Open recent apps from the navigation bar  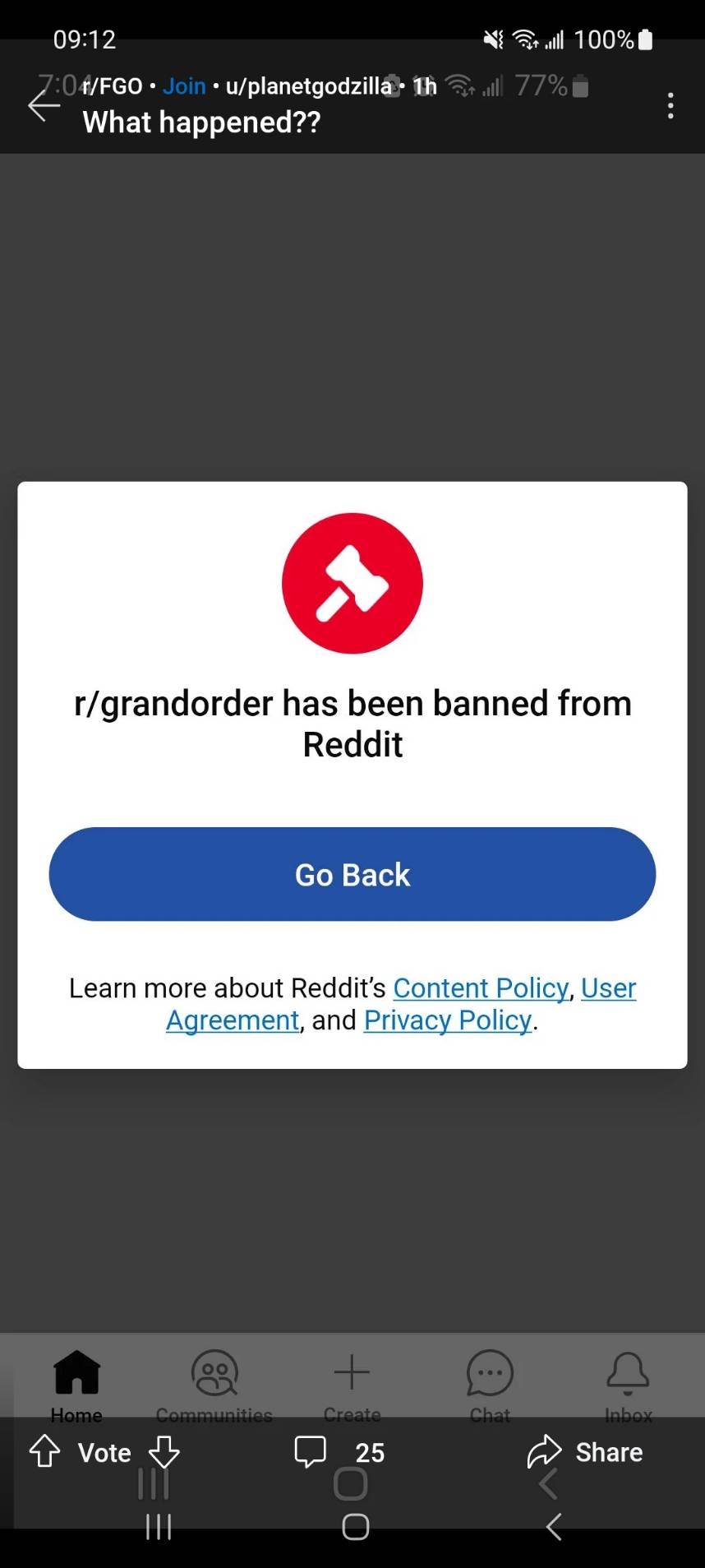click(159, 1527)
